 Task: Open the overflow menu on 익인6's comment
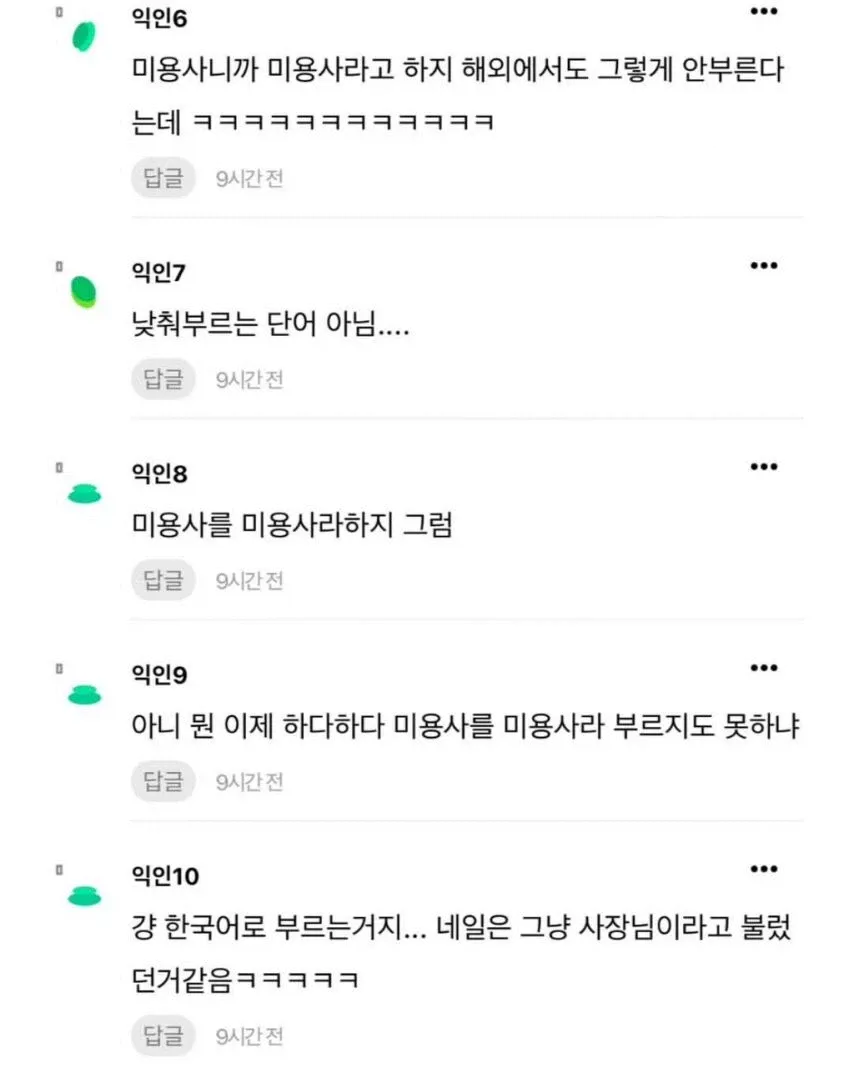click(764, 11)
